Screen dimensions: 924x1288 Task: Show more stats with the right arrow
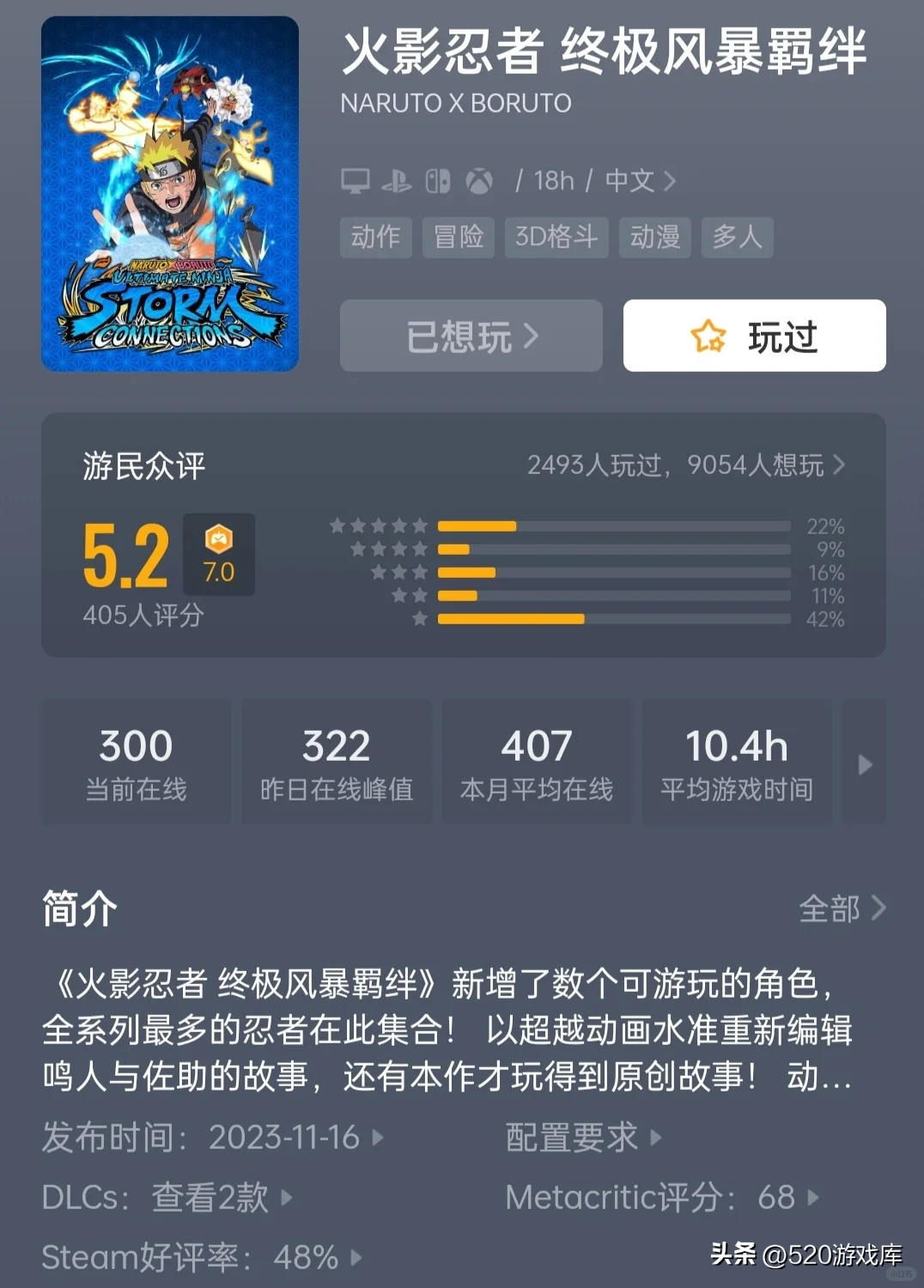tap(864, 763)
